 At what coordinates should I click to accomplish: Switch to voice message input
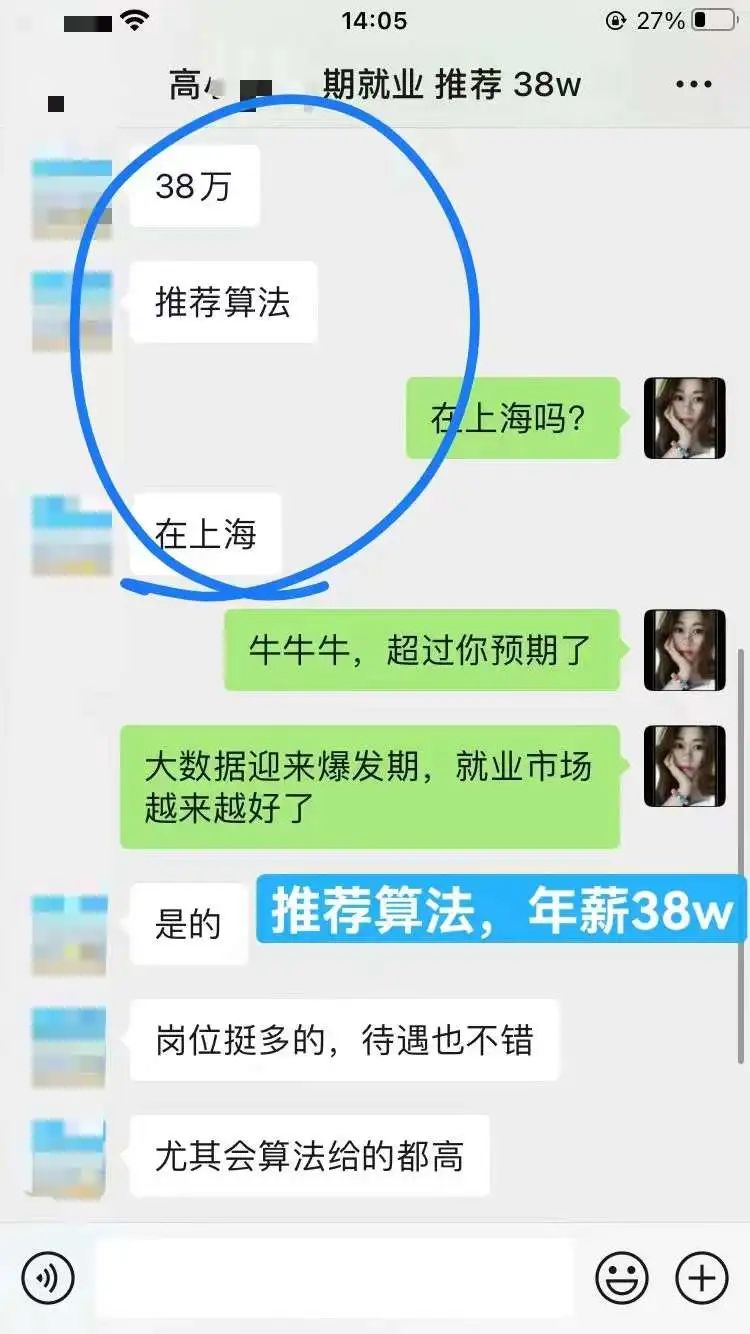[48, 1278]
